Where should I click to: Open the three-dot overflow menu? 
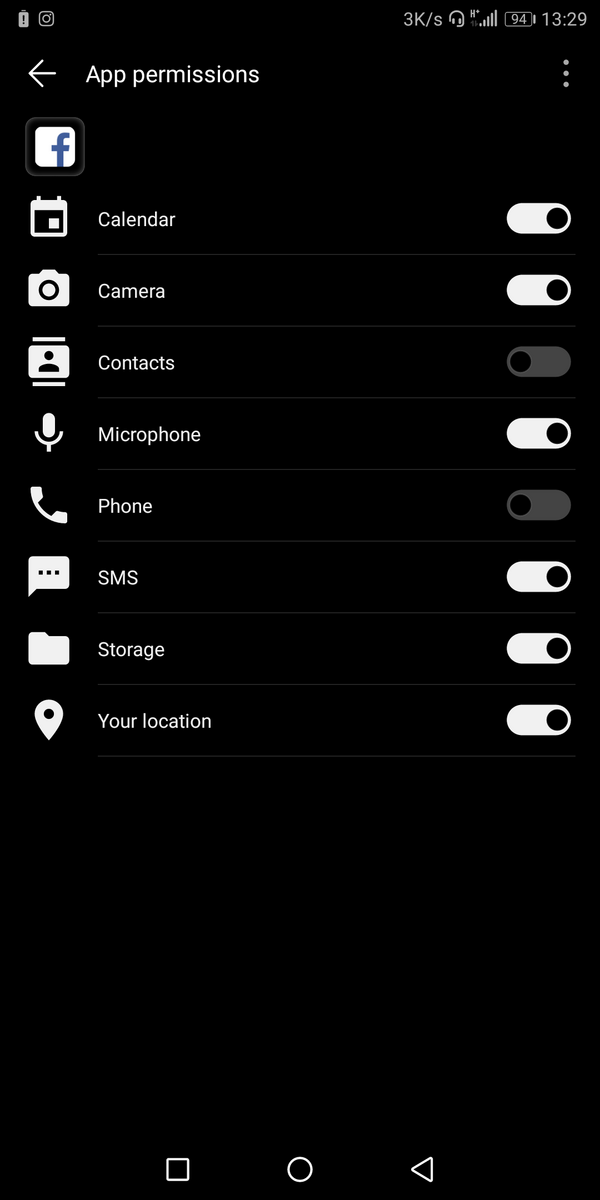click(566, 73)
